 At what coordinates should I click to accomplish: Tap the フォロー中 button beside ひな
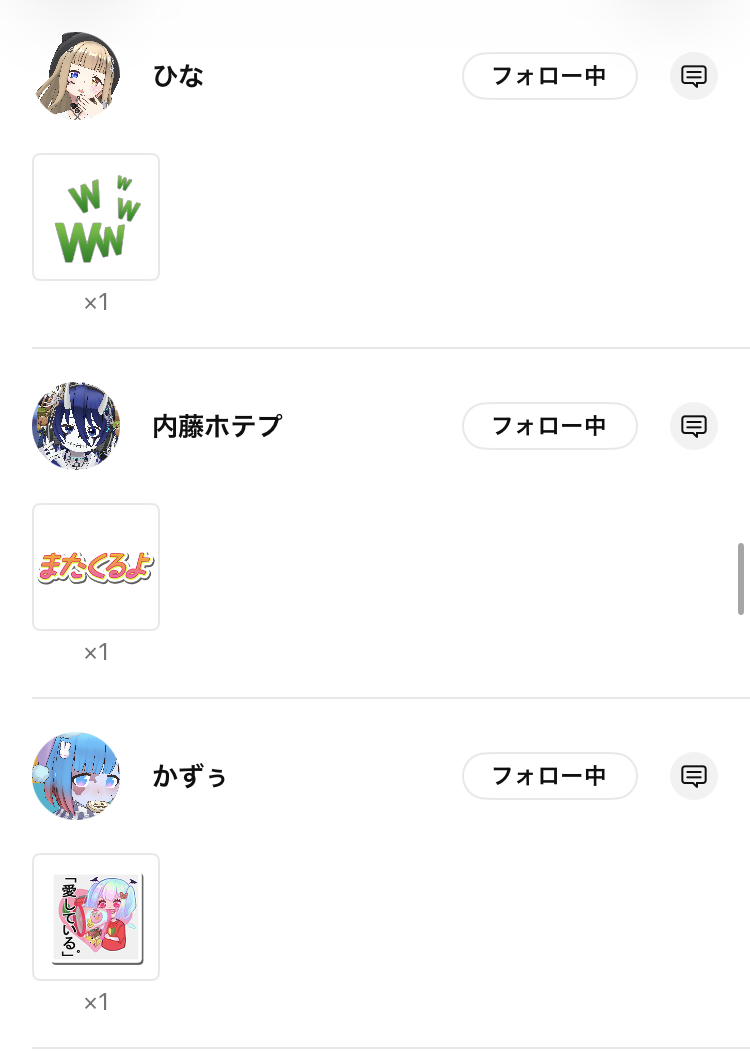pos(549,76)
